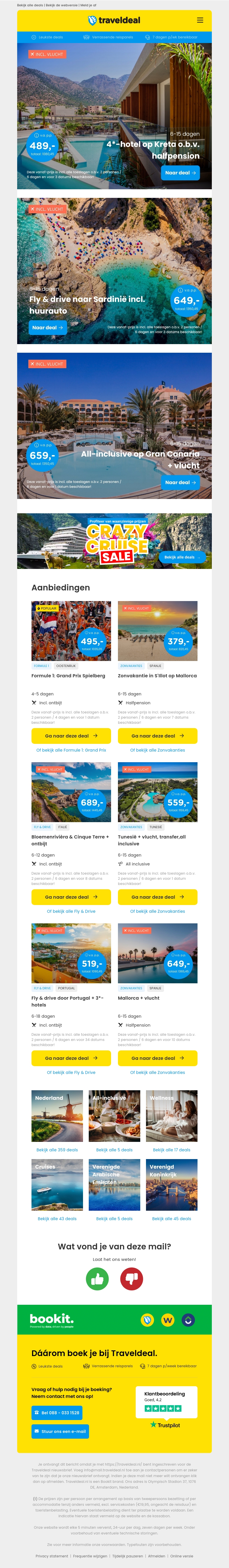
Task: Tap Naar deal on the Sardinië fly & drive
Action: click(x=47, y=327)
